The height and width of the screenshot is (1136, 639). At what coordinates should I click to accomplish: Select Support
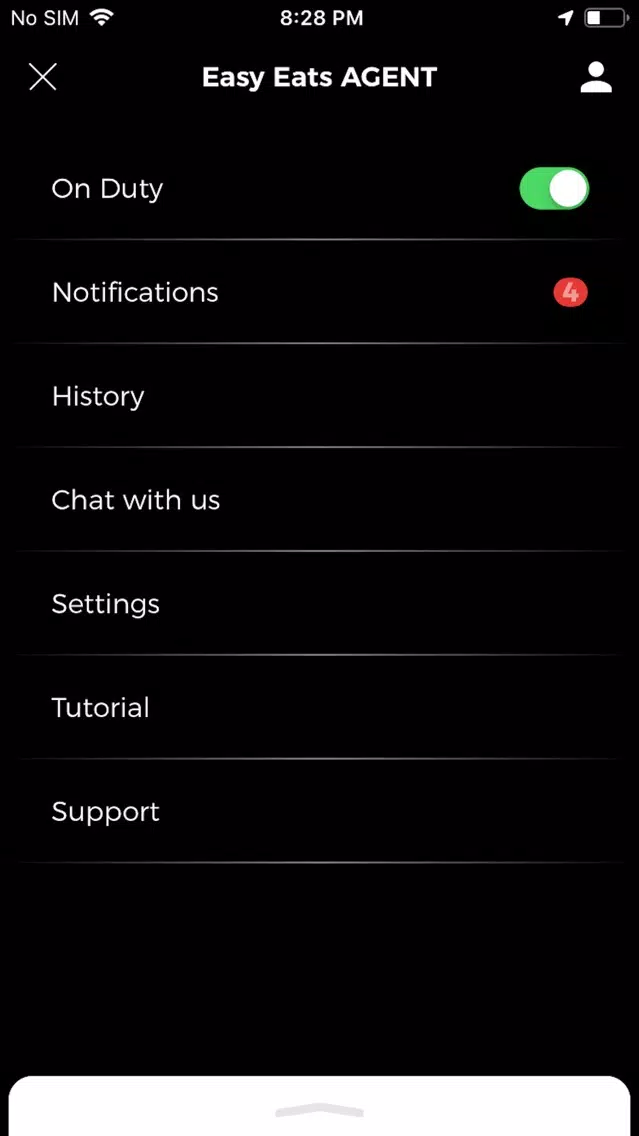click(x=319, y=811)
